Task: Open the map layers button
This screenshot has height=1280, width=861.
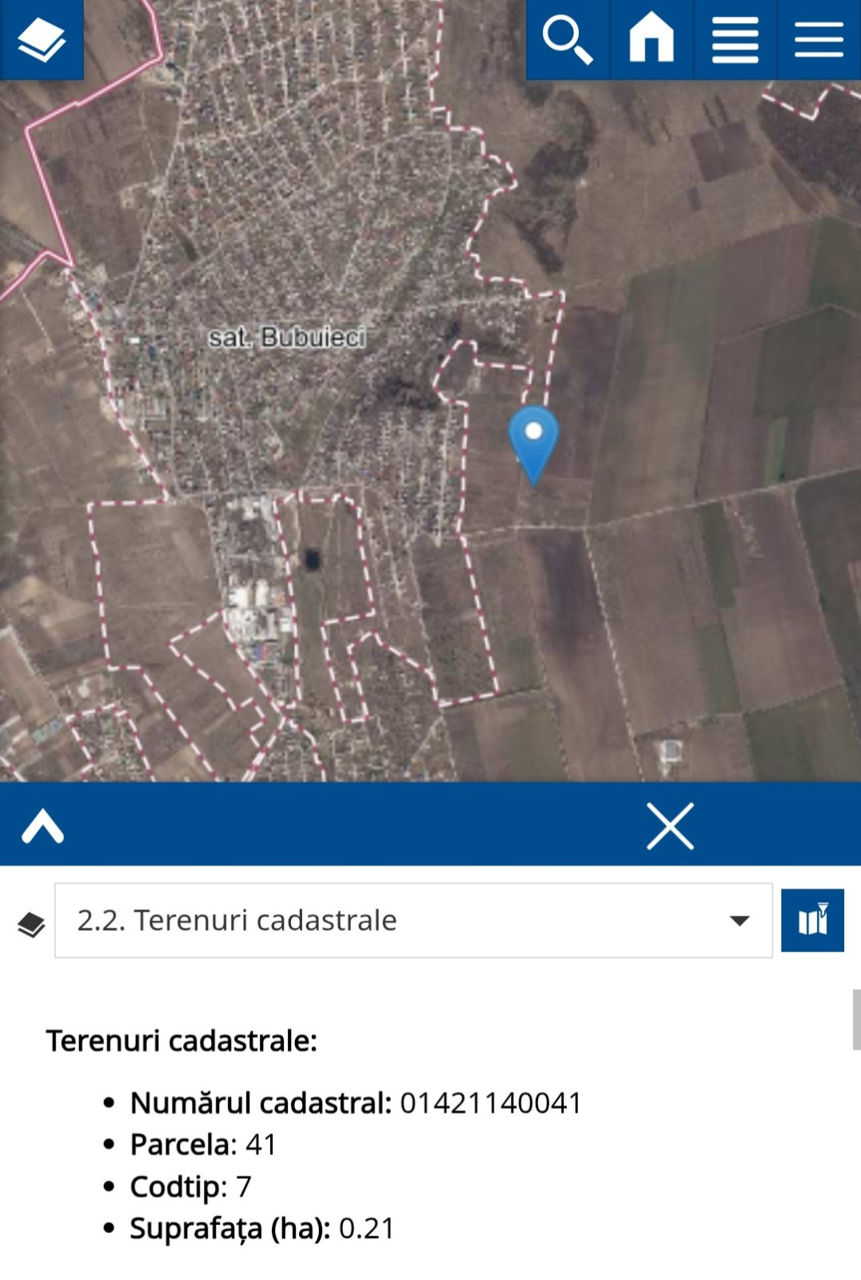Action: coord(41,40)
